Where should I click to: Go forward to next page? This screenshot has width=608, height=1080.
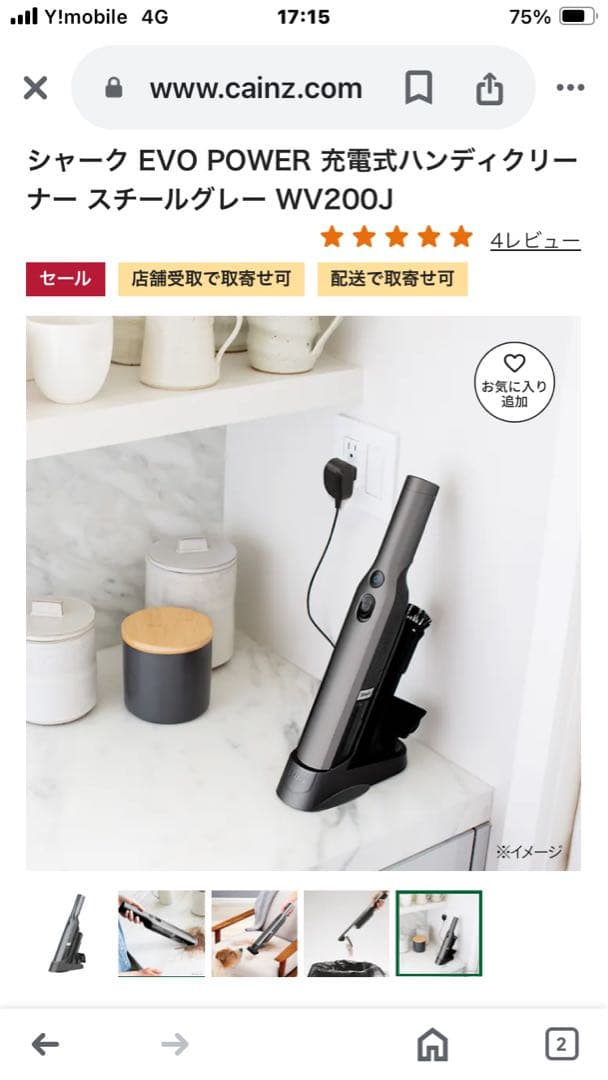175,1045
